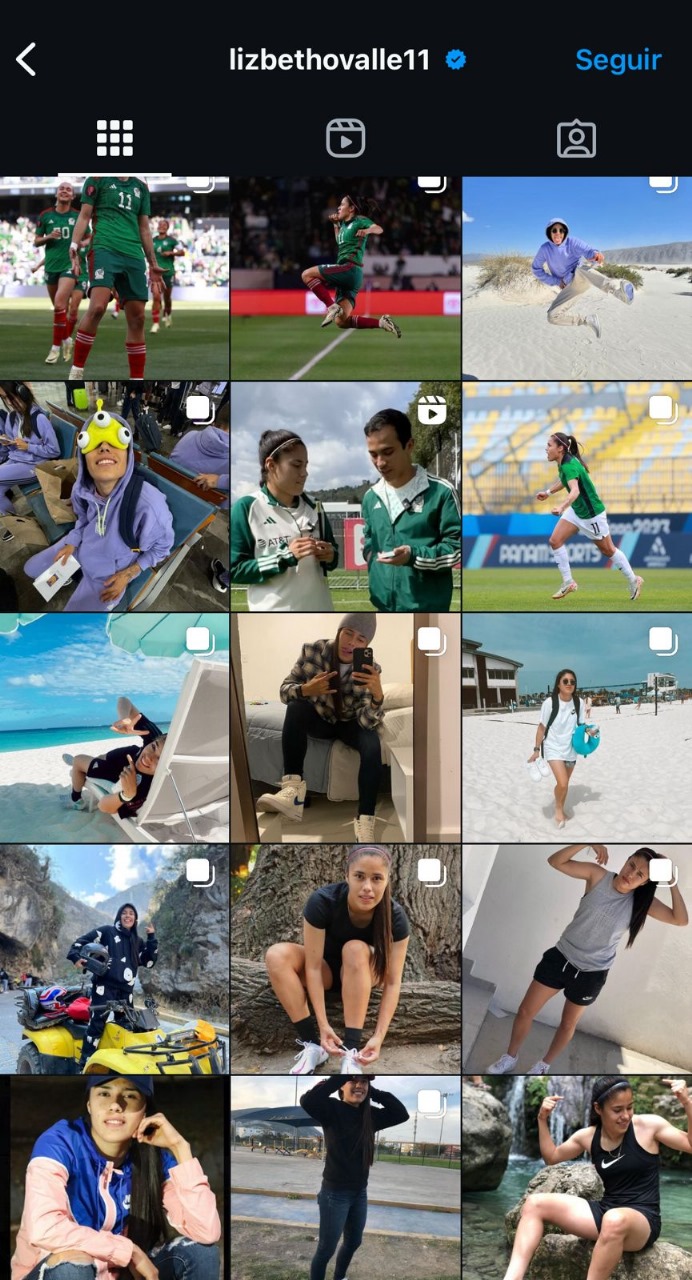Open the mirror selfie post
The width and height of the screenshot is (692, 1280).
pos(345,728)
